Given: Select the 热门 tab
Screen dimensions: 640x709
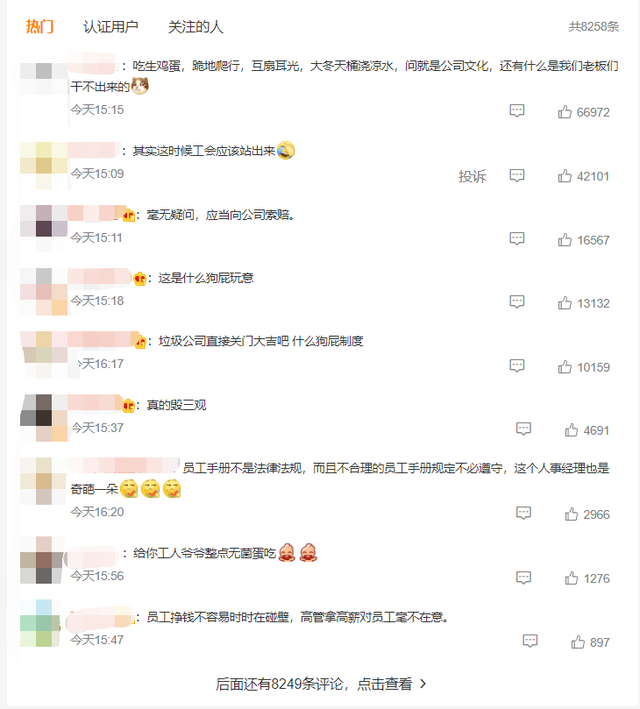Looking at the screenshot, I should tap(40, 26).
